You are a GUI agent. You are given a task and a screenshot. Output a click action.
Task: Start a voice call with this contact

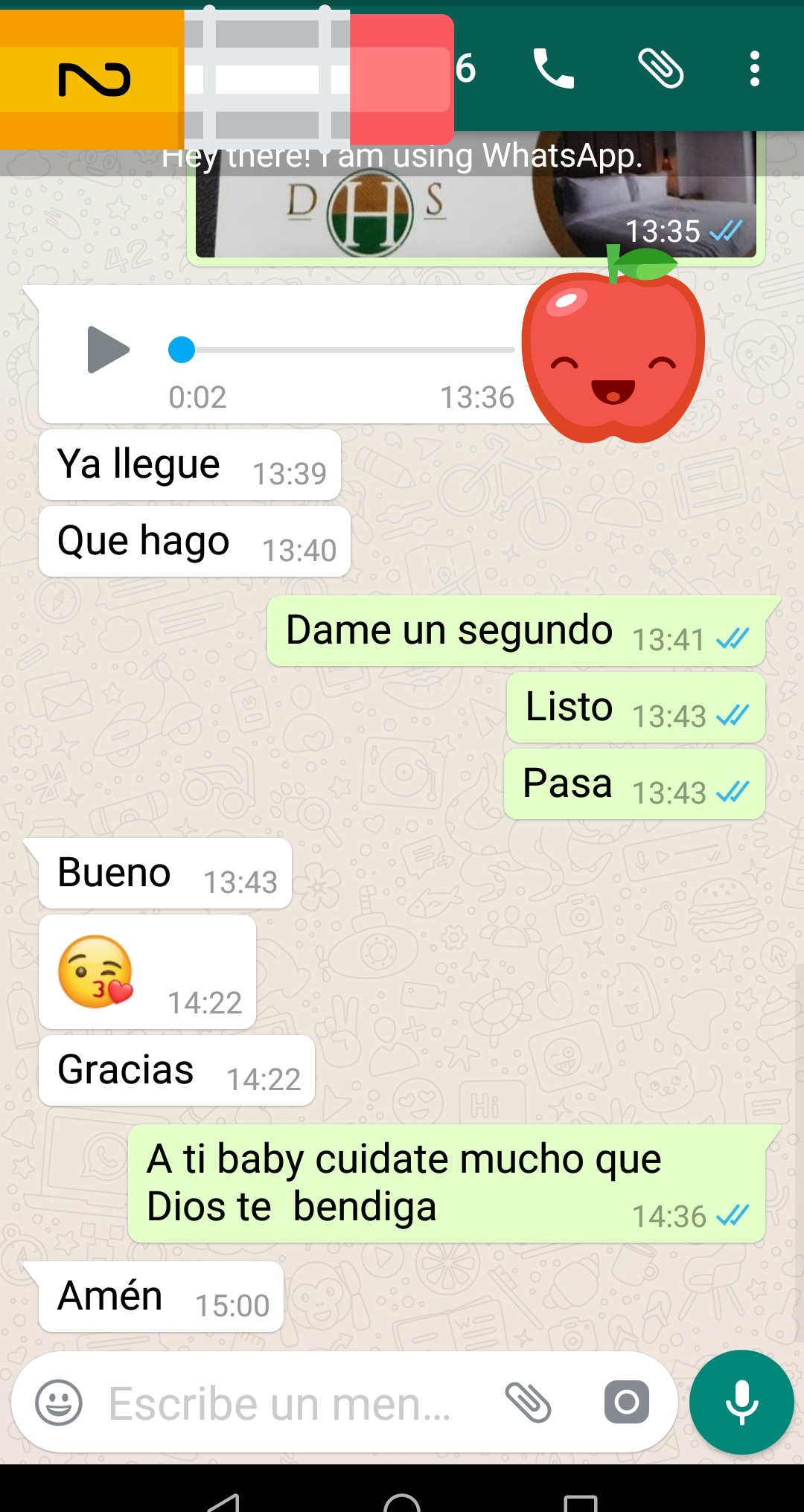tap(554, 68)
